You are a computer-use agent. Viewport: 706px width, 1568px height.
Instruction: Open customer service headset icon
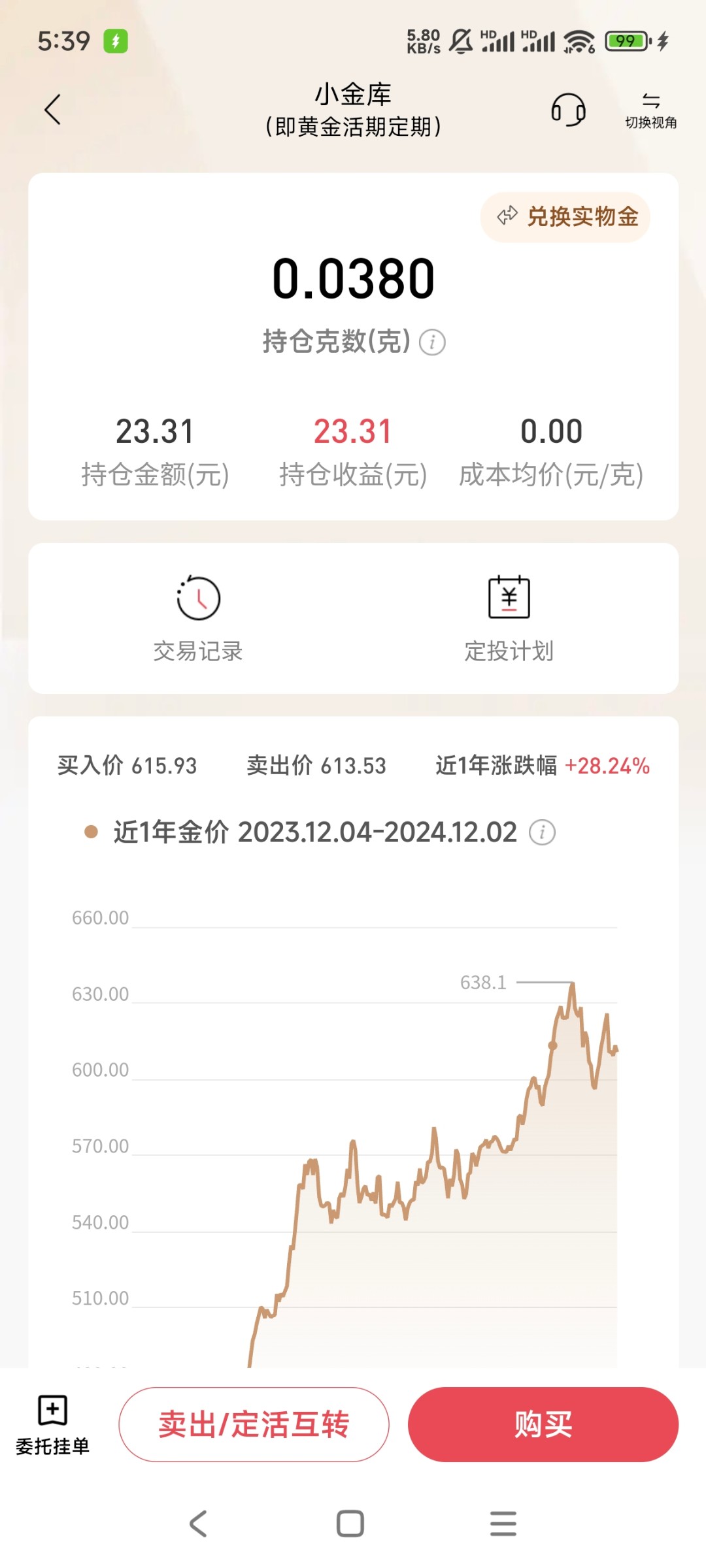(567, 109)
